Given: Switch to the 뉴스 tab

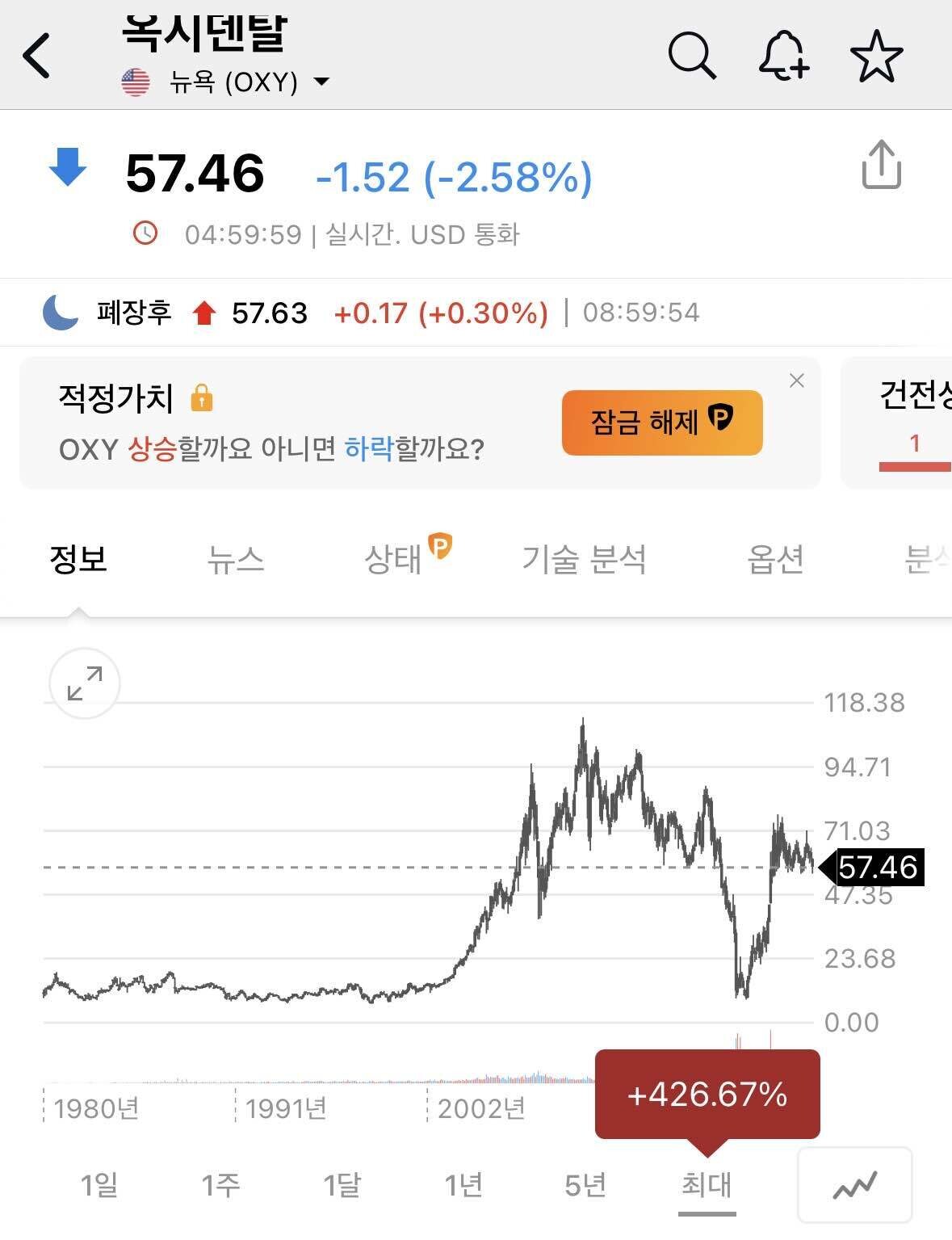Looking at the screenshot, I should click(x=235, y=561).
